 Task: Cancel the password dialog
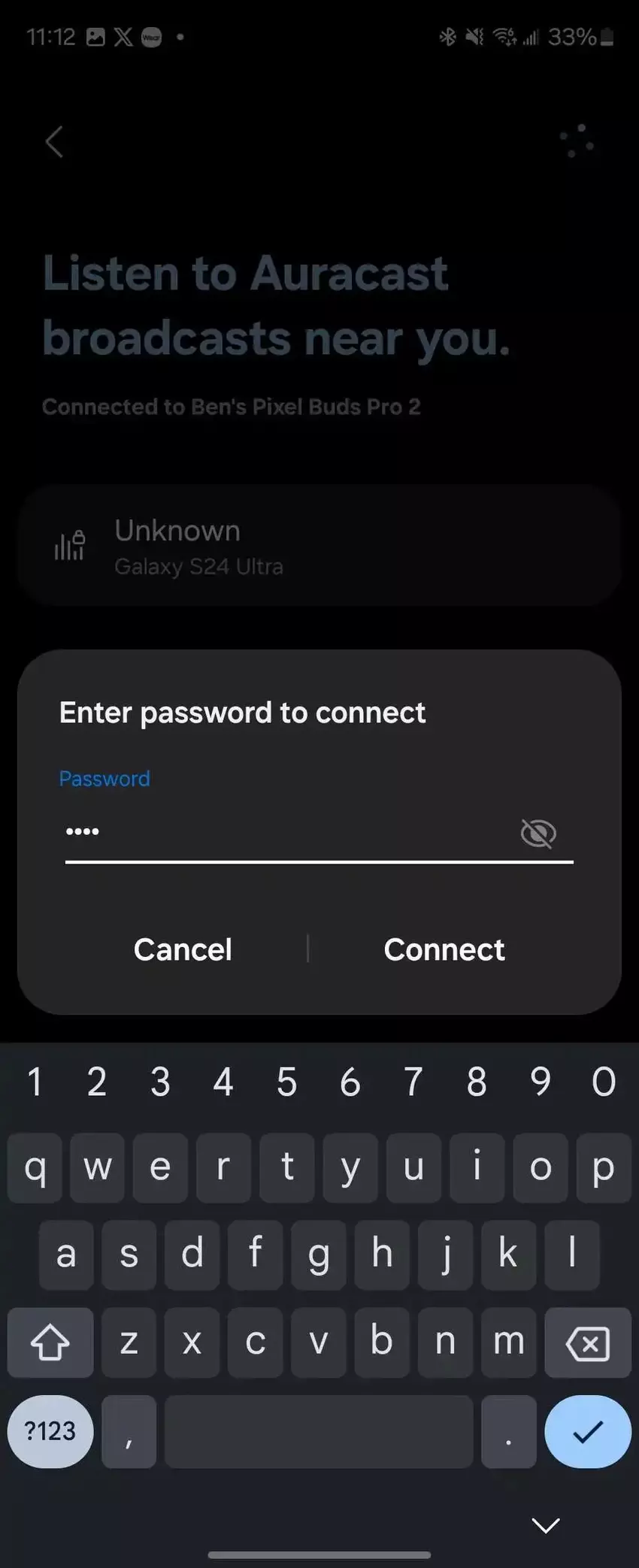183,949
